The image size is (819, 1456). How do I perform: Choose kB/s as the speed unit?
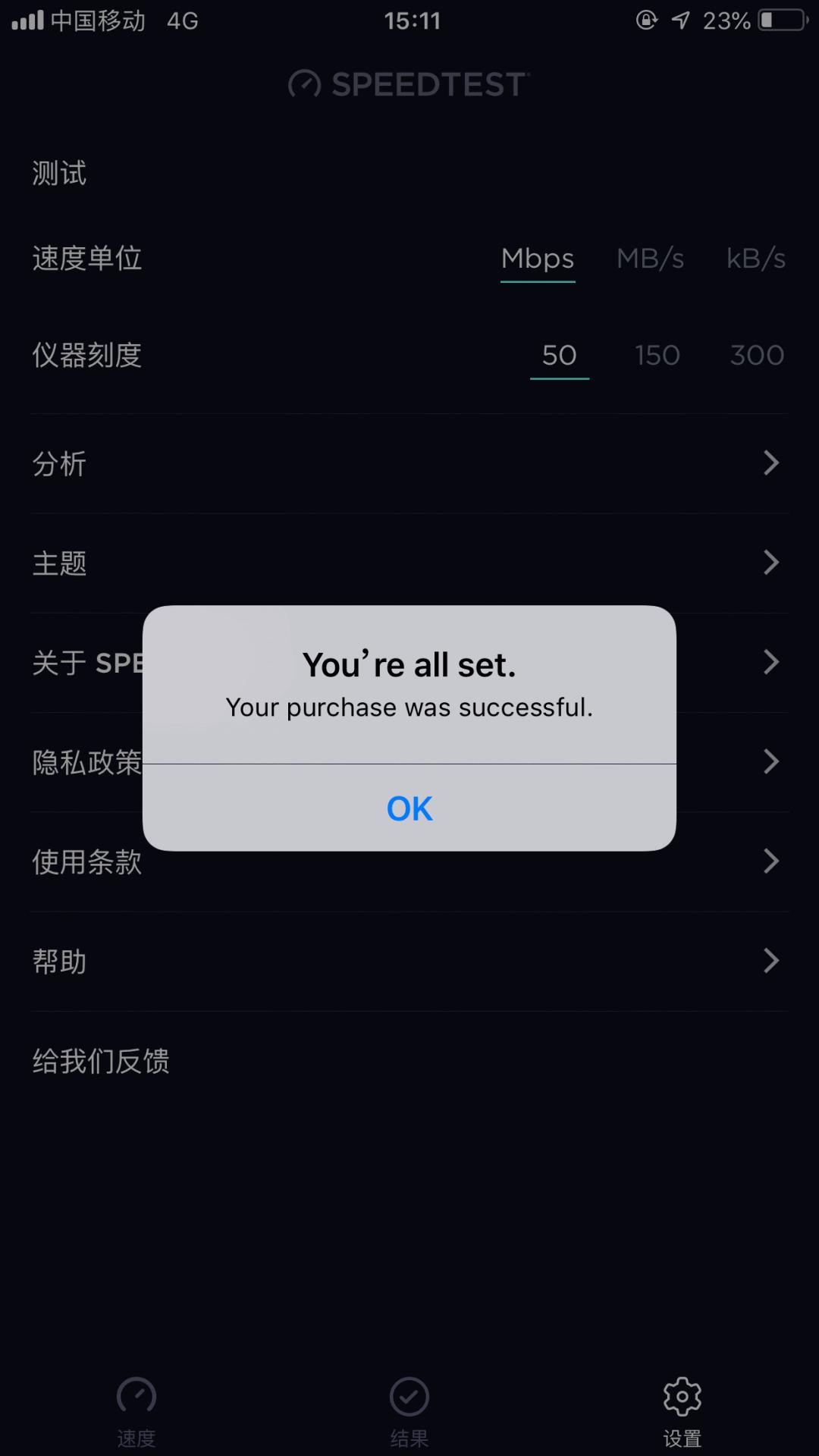(x=755, y=259)
